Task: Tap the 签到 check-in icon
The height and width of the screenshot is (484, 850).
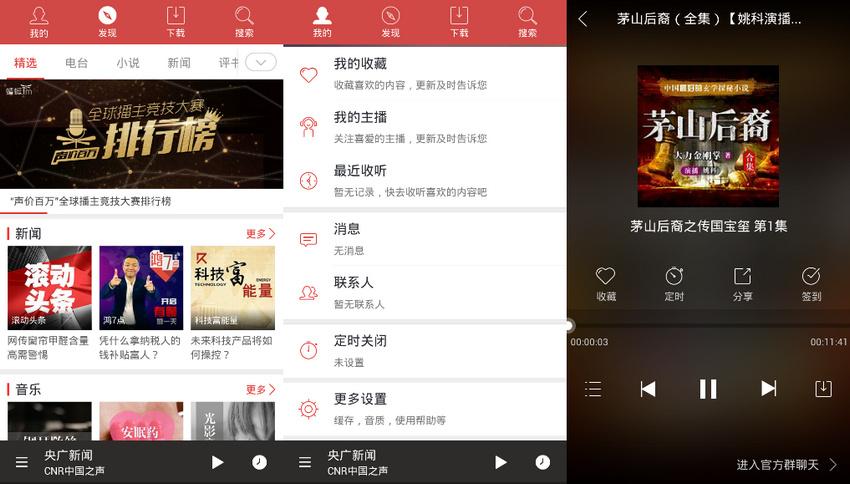Action: pos(811,282)
